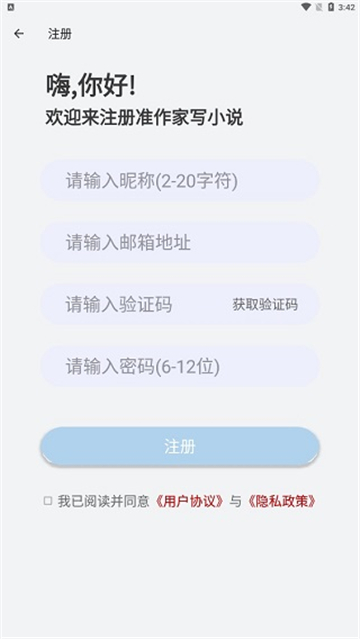Open the 《隐私政策》 link

pyautogui.click(x=282, y=501)
